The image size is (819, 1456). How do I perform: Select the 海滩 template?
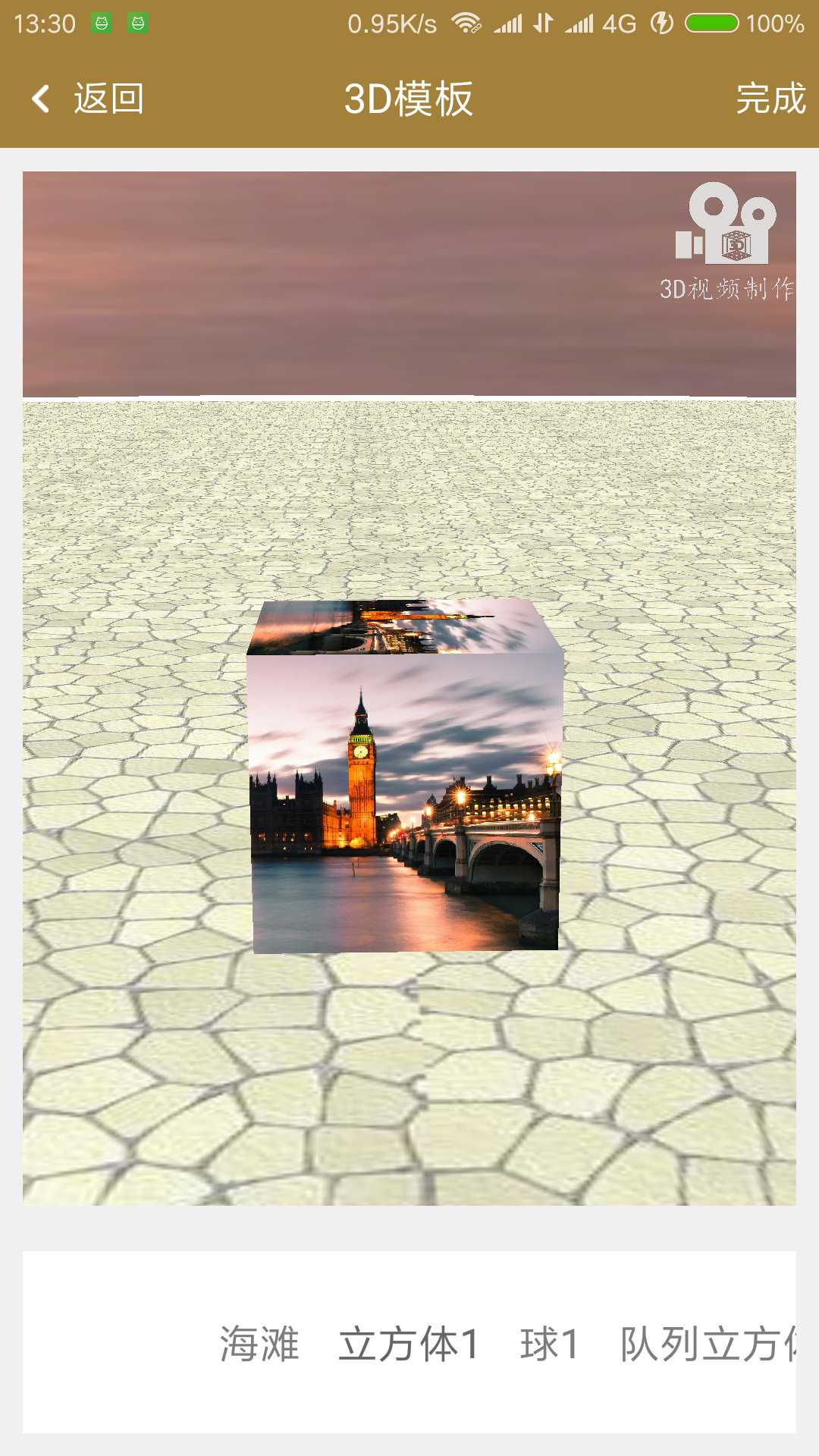tap(259, 1344)
